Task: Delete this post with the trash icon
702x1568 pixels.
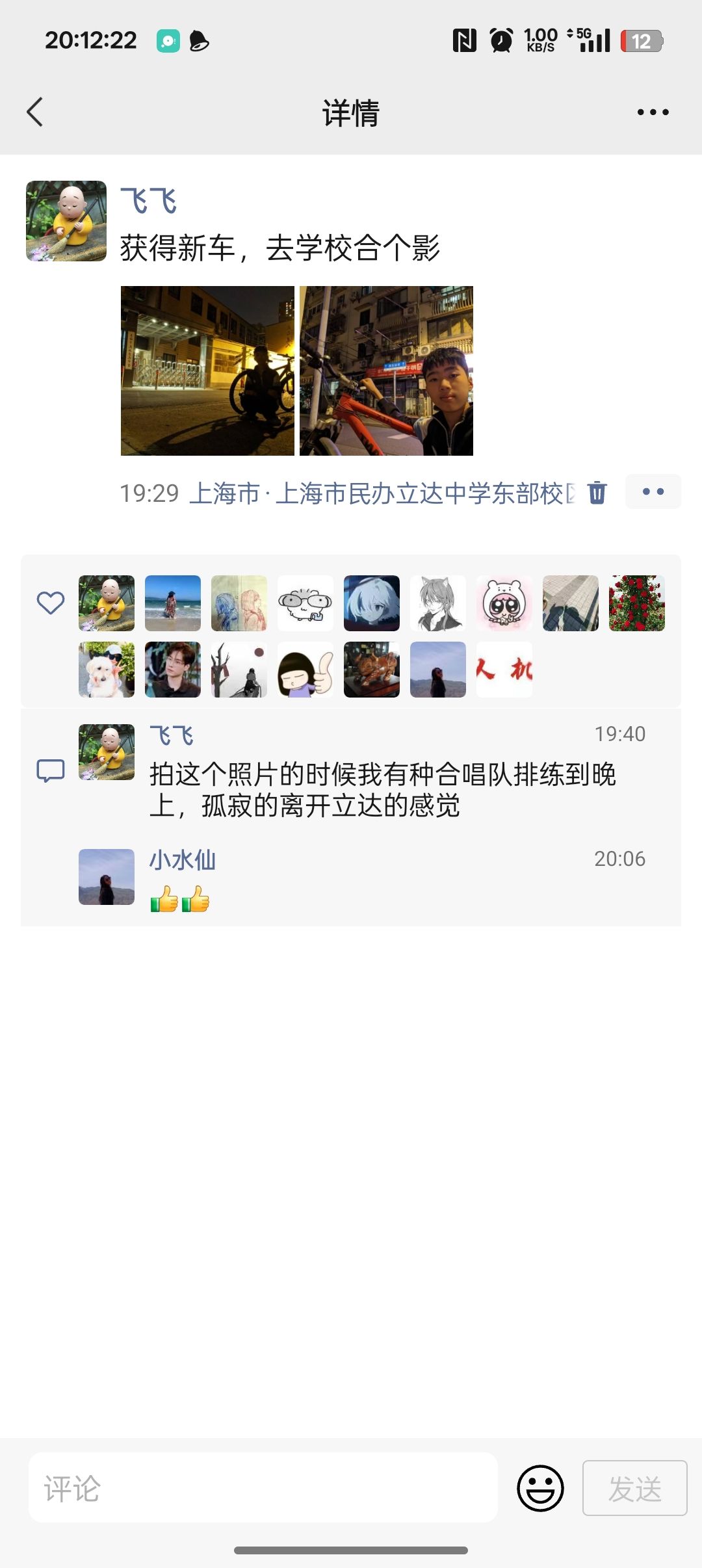Action: tap(597, 493)
